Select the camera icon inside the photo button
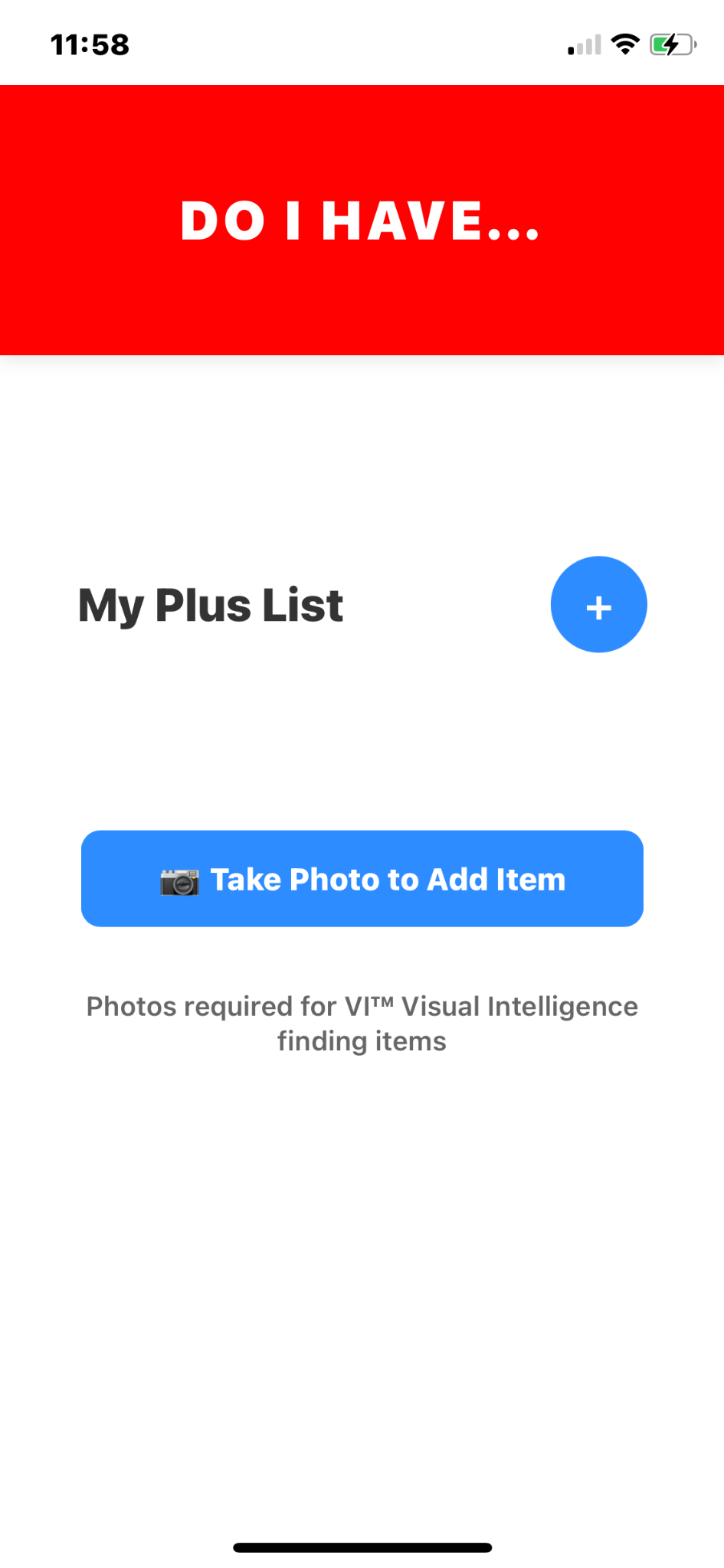Image resolution: width=724 pixels, height=1568 pixels. 179,880
